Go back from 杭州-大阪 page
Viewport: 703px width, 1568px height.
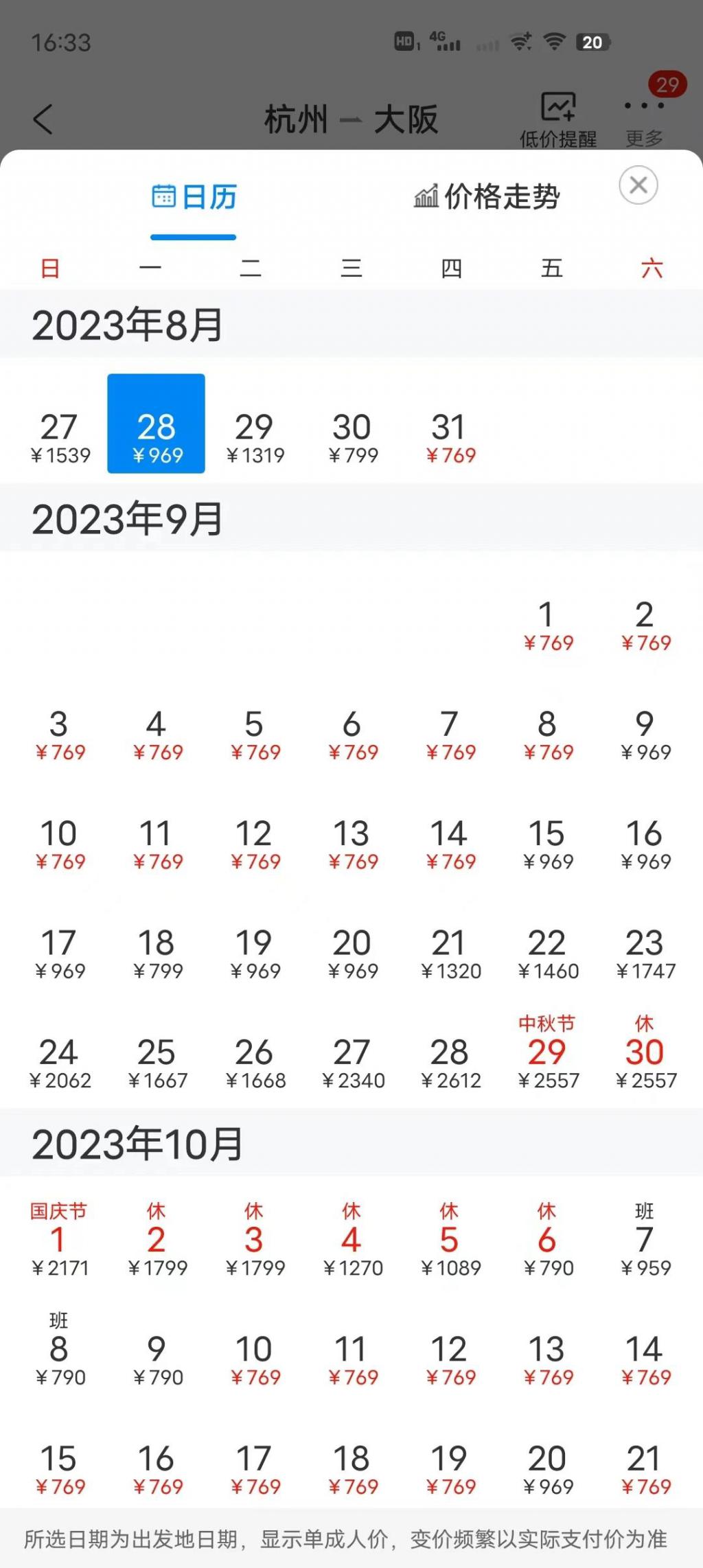43,119
